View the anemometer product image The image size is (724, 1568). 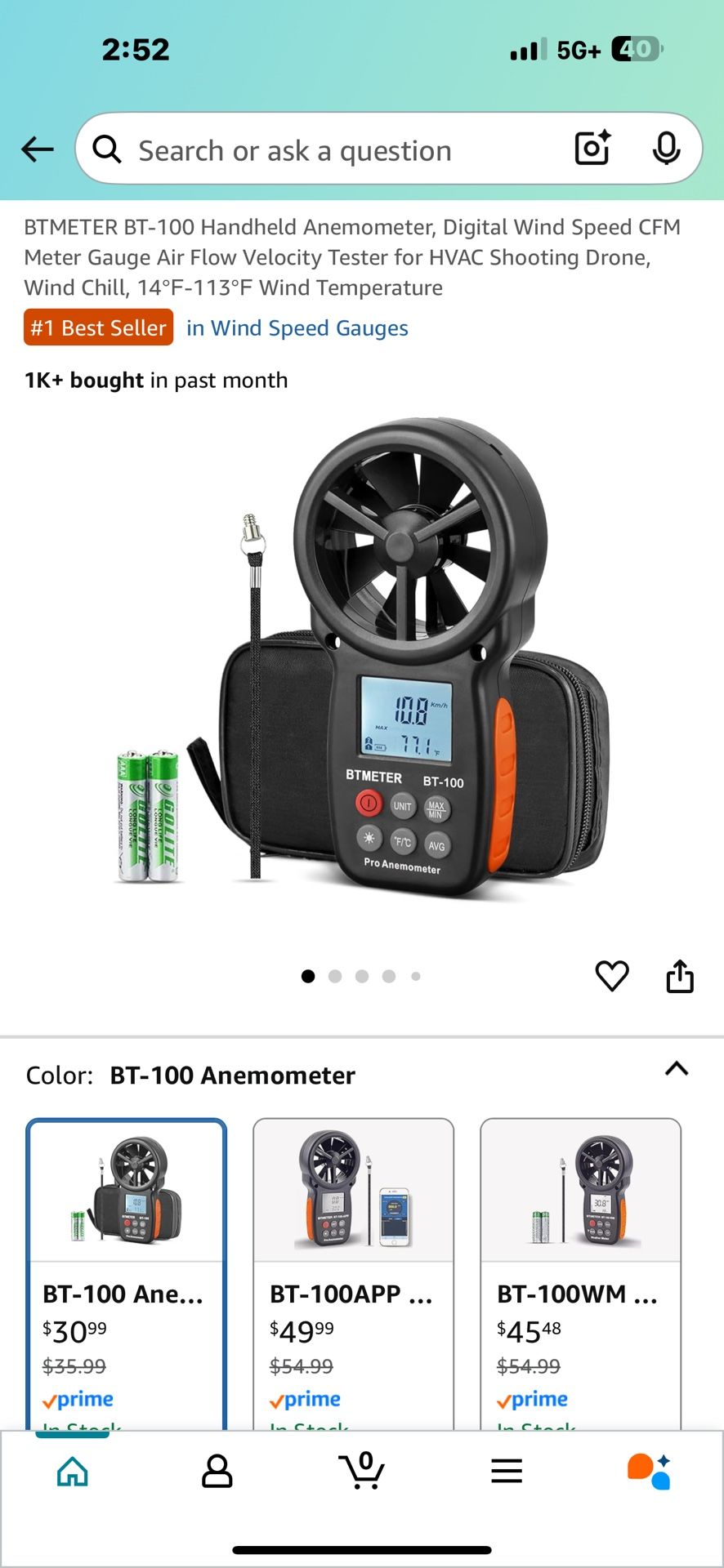[362, 661]
